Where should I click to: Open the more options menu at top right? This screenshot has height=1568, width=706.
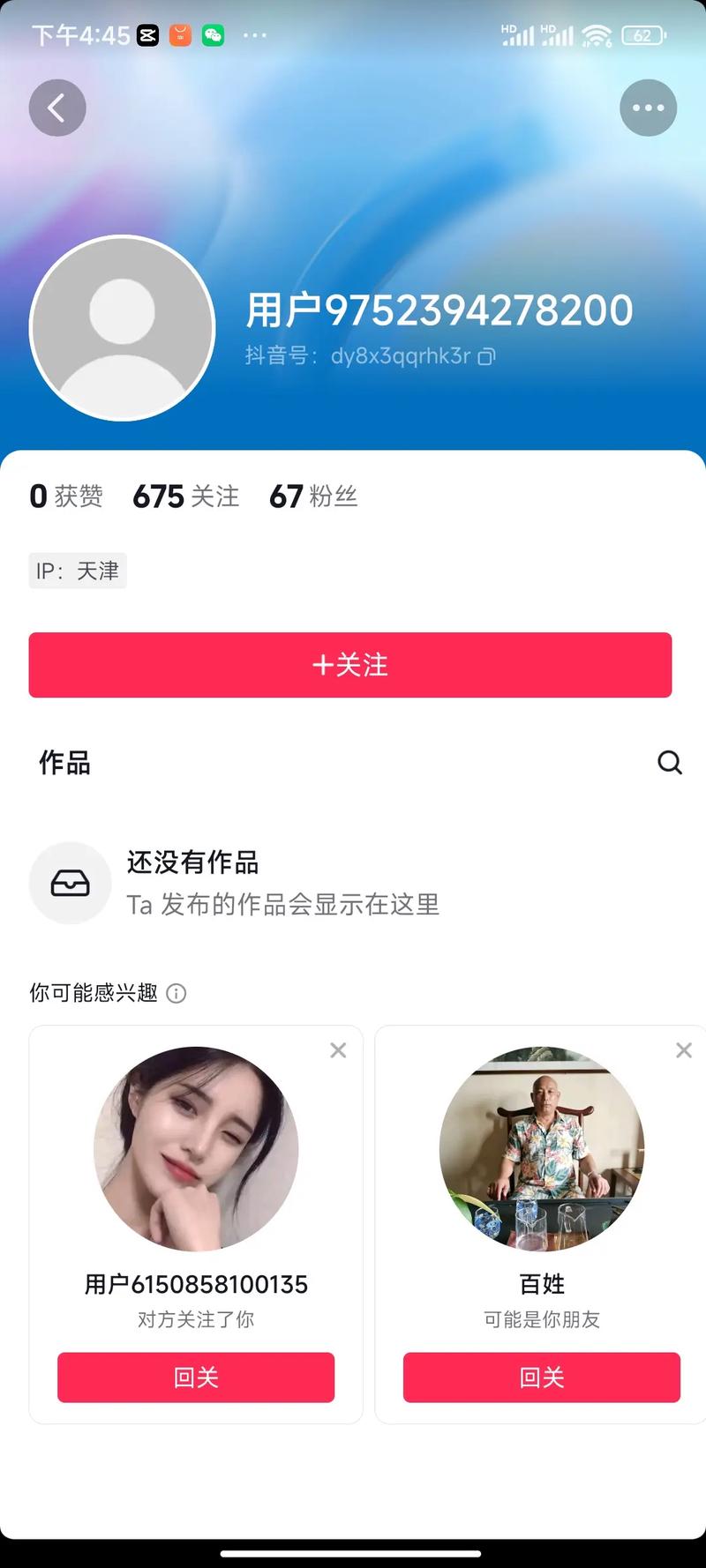coord(649,107)
